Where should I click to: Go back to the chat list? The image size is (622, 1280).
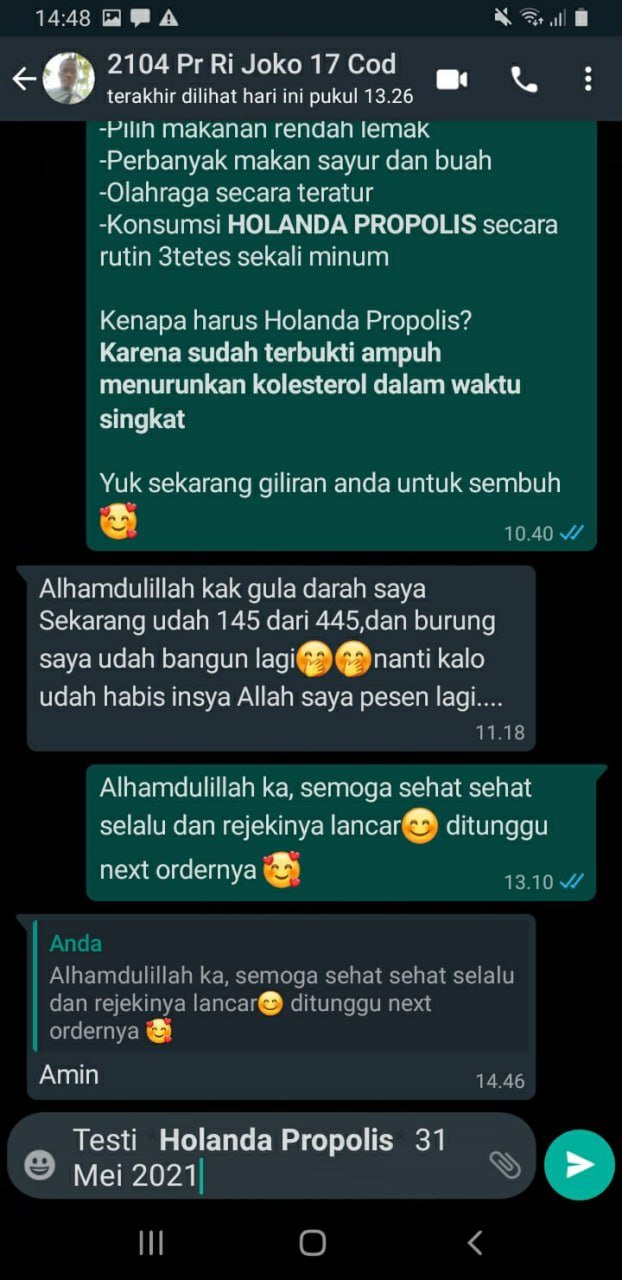24,79
